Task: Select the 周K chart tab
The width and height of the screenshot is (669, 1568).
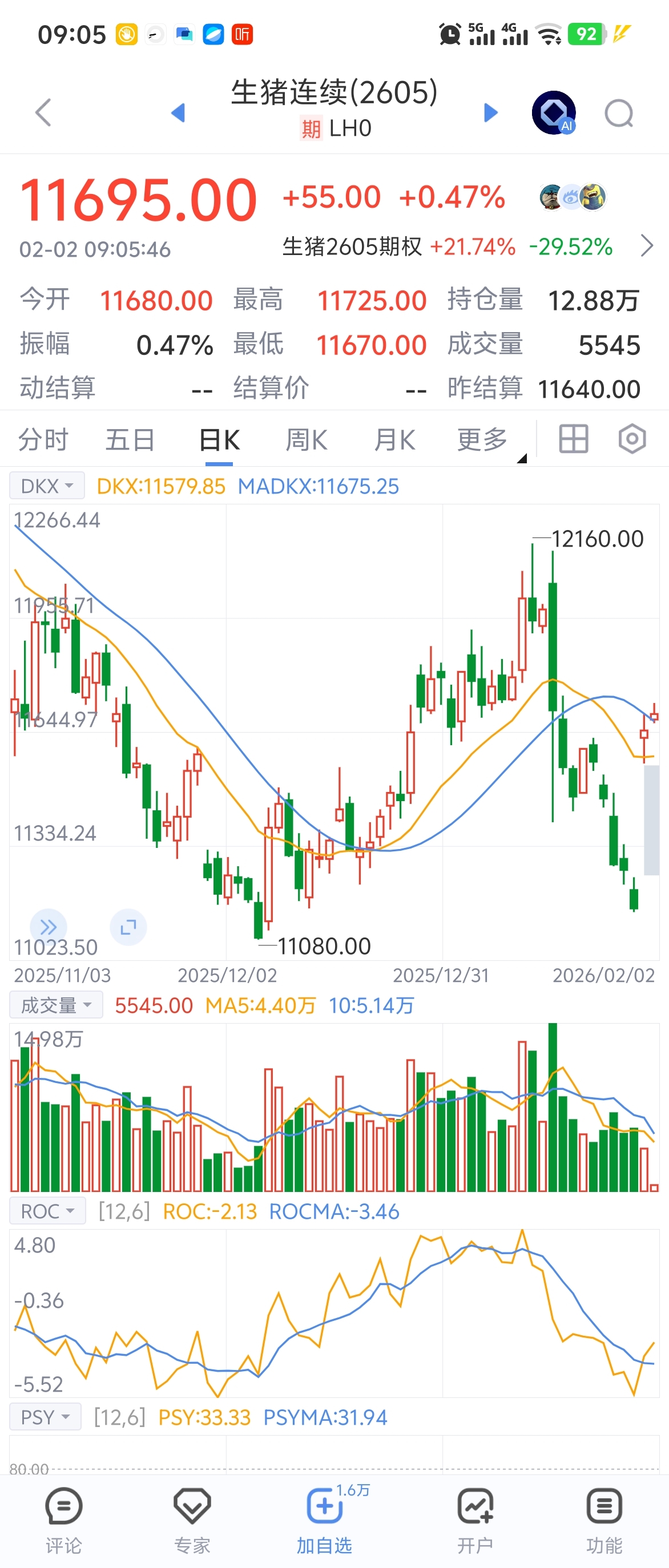Action: [306, 439]
